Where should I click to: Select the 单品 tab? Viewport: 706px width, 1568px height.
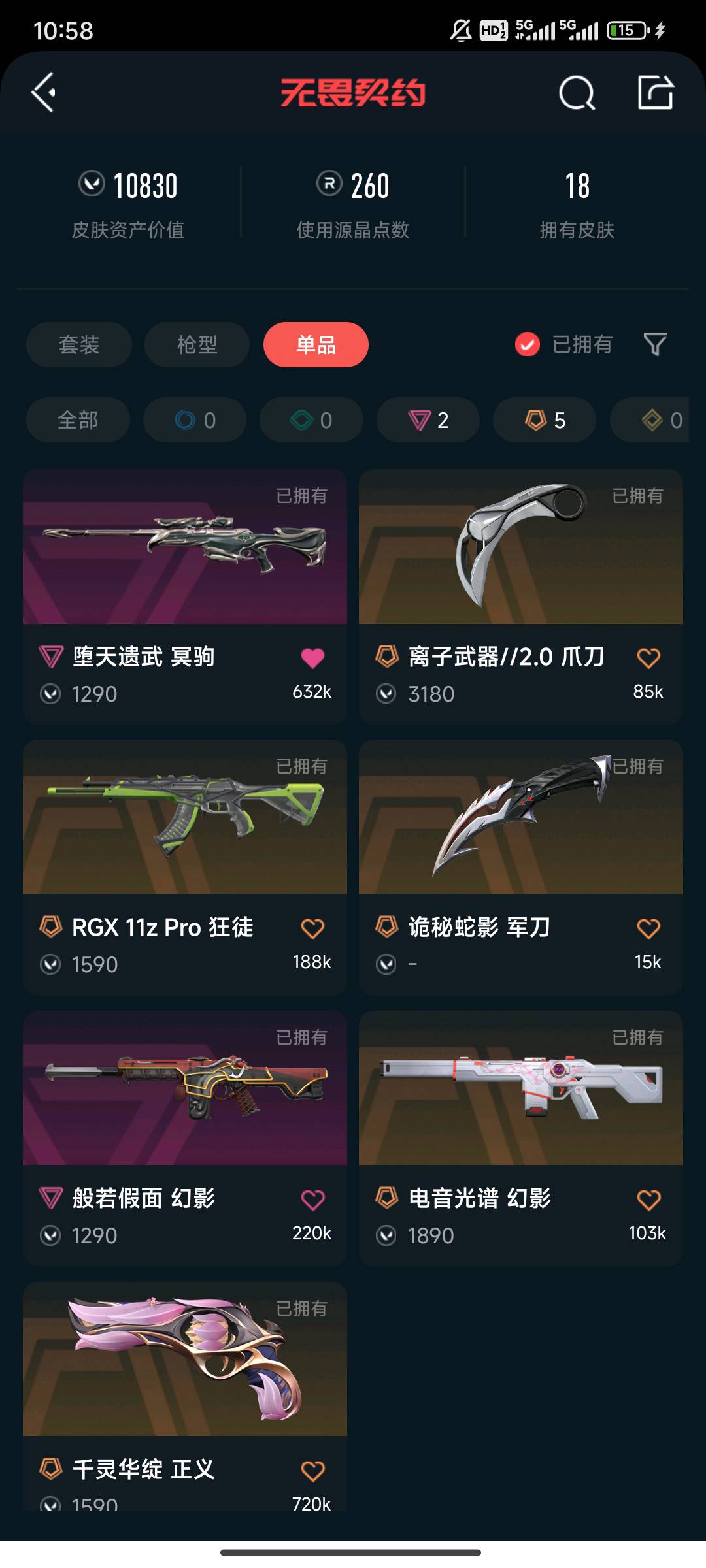(316, 344)
